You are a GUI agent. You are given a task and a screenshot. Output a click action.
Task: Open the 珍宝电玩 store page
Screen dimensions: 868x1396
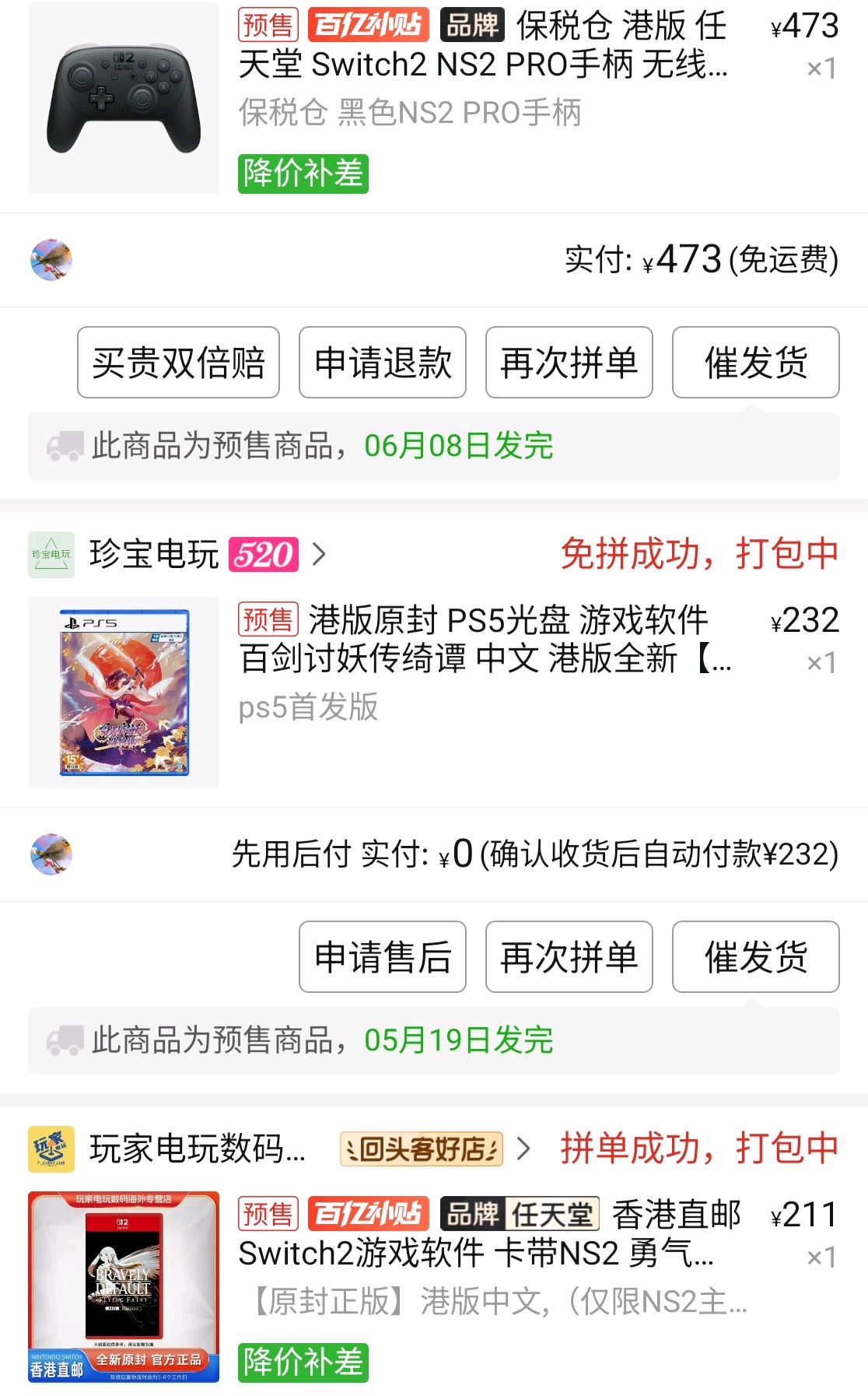(x=154, y=554)
